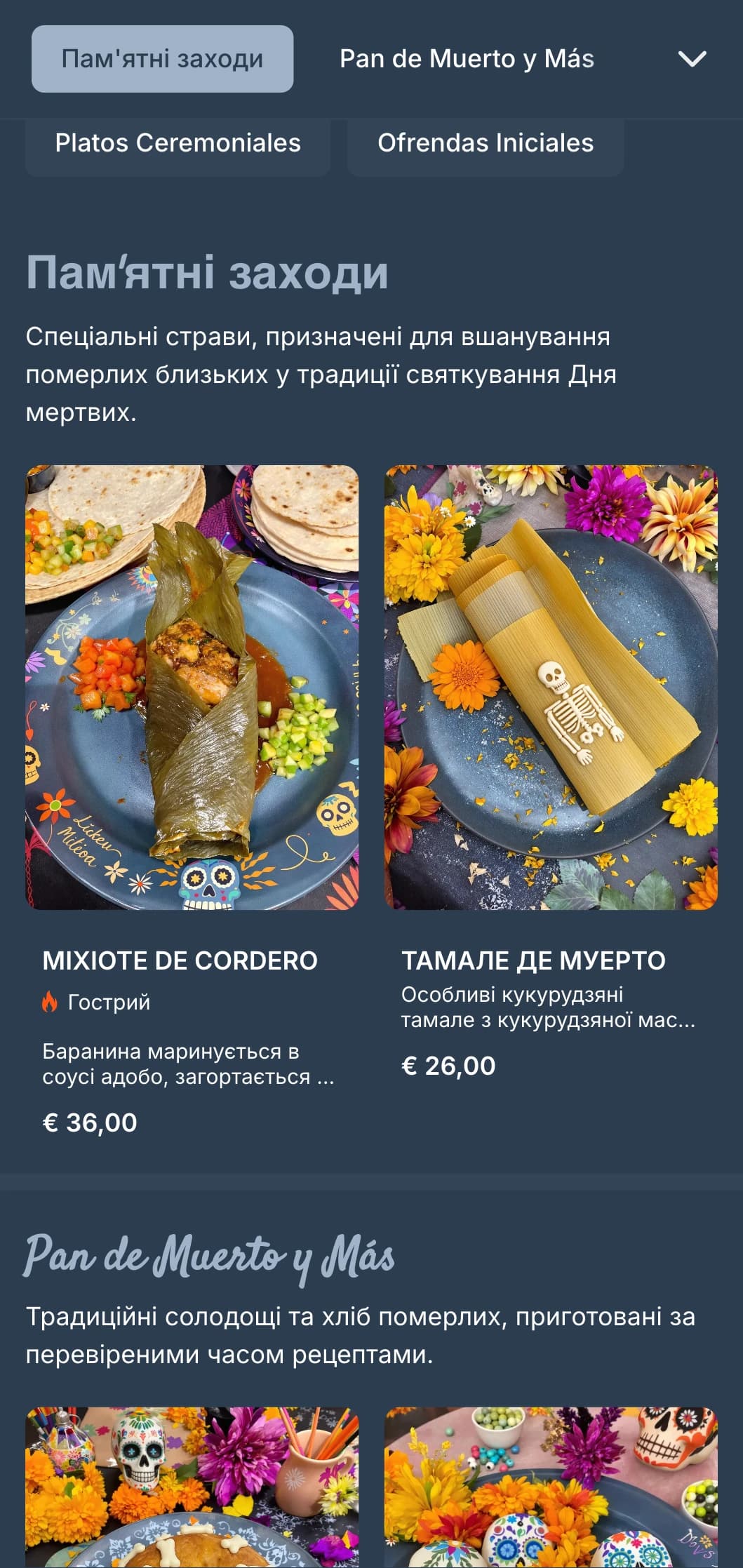This screenshot has width=743, height=1568.
Task: Go to the Ofrendas Iniciales category
Action: pos(486,143)
